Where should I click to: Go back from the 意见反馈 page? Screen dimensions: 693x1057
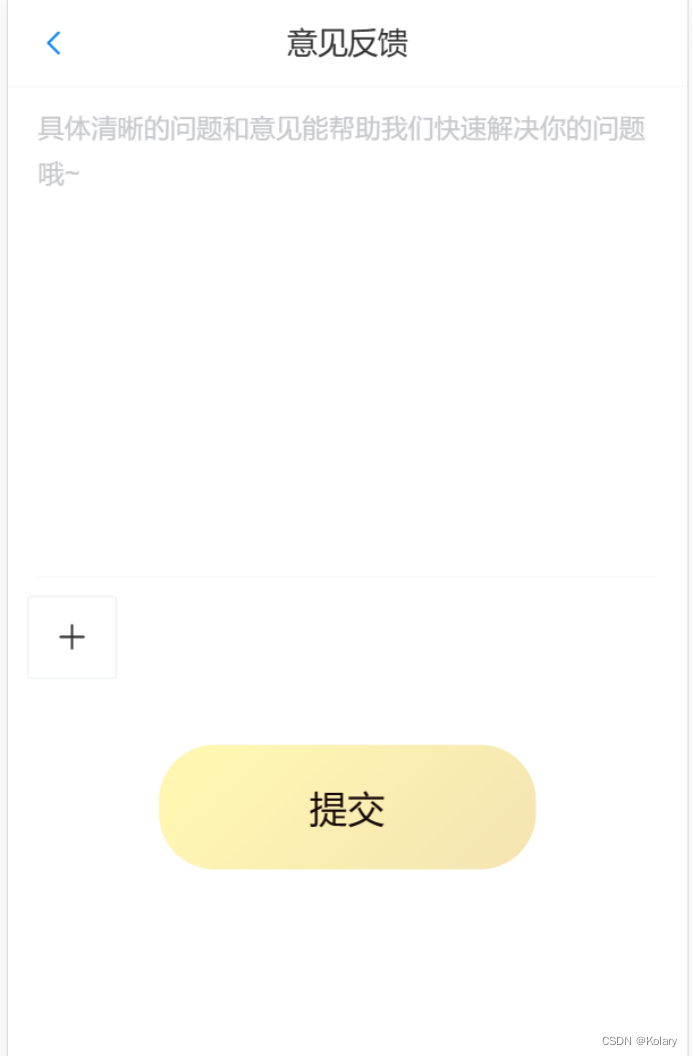click(x=54, y=43)
